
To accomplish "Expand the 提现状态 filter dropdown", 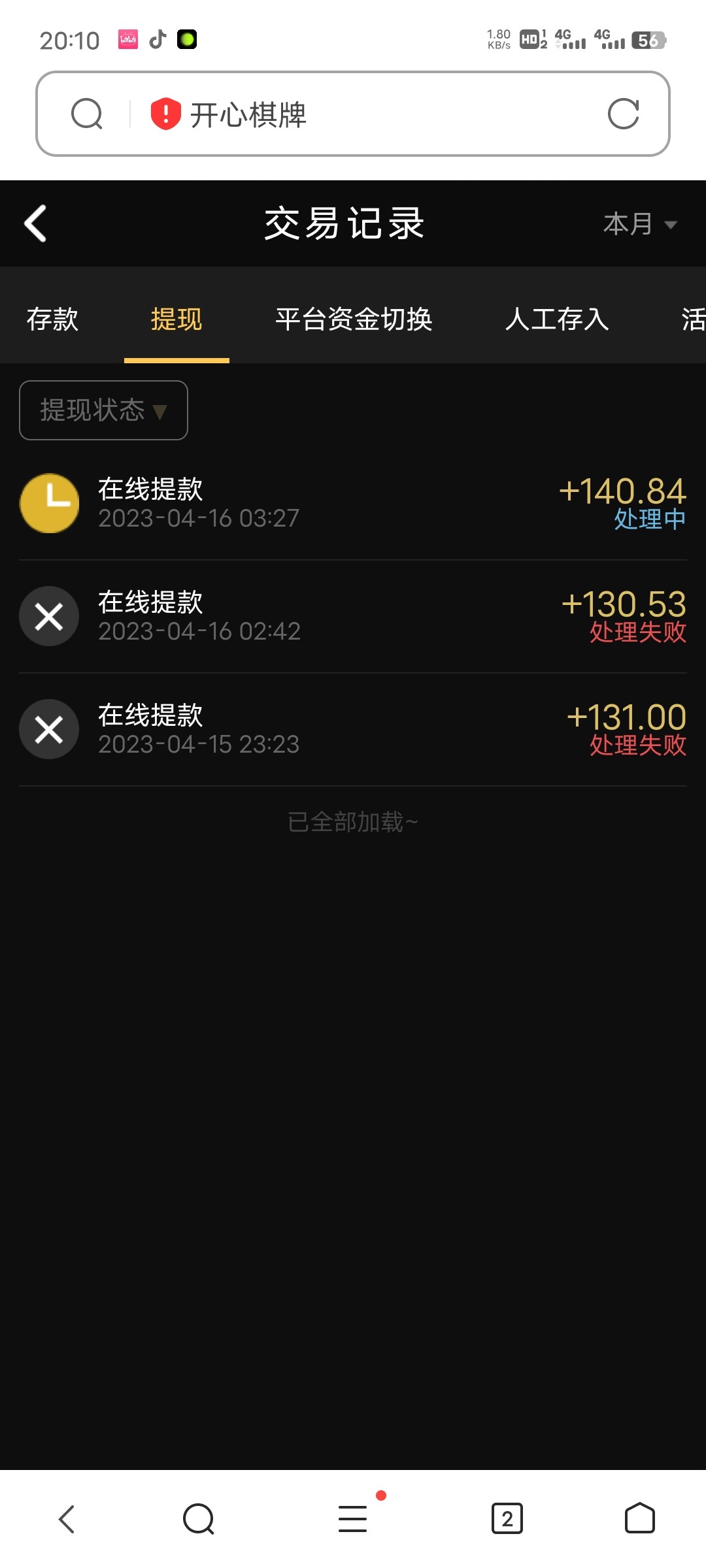I will point(103,410).
